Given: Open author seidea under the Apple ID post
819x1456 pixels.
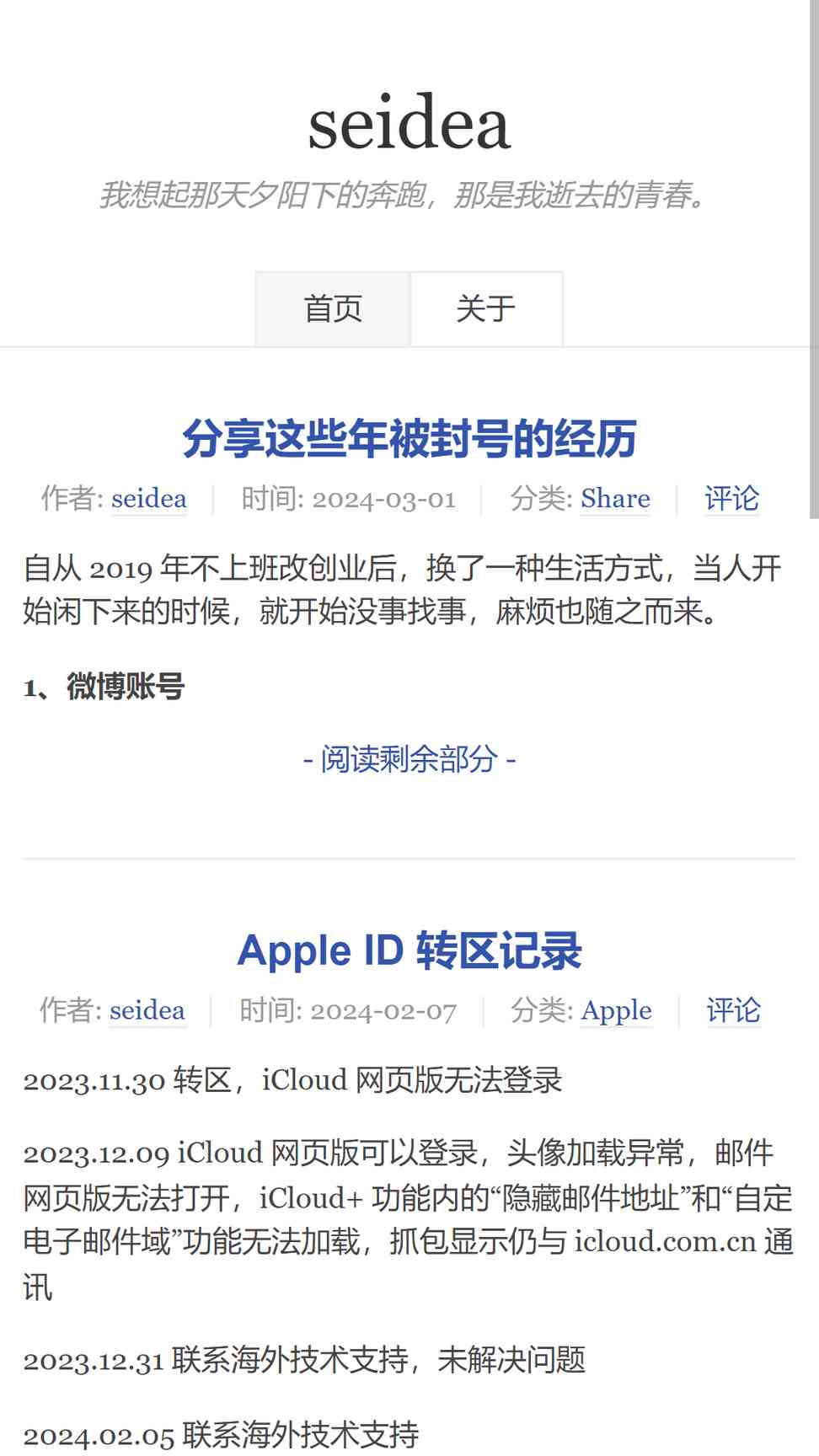Looking at the screenshot, I should [x=147, y=1010].
